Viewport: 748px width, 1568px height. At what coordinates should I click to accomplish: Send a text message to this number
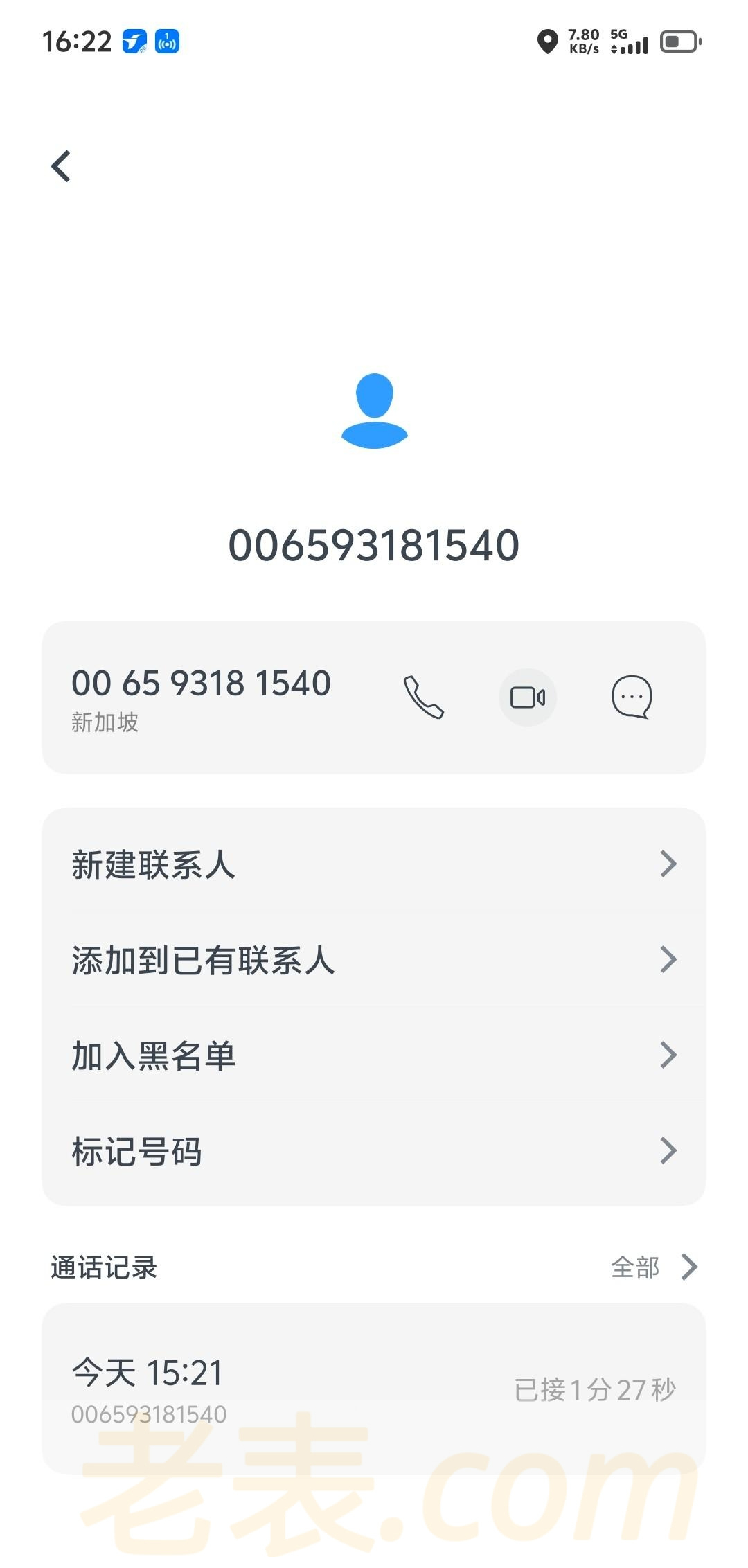click(x=632, y=697)
